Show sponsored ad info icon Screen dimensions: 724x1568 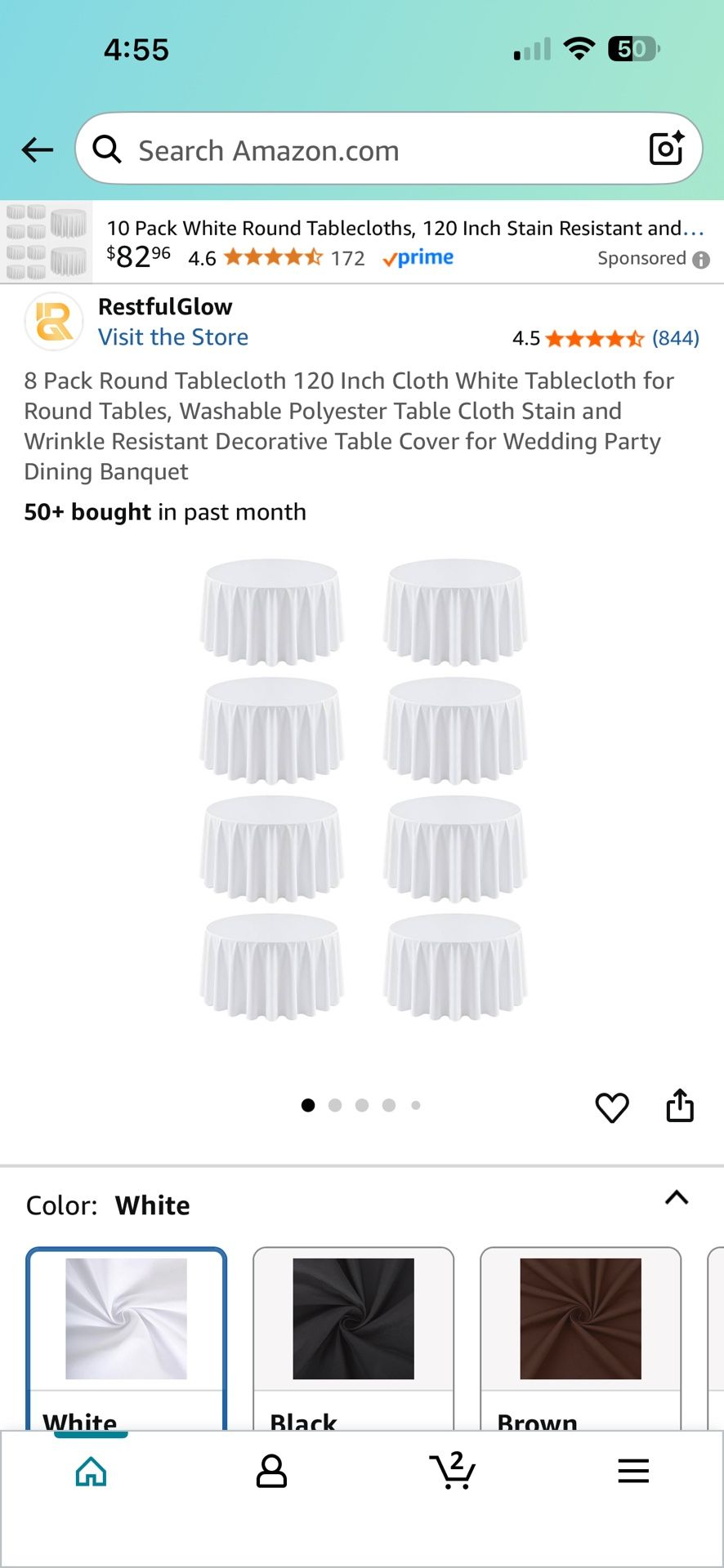pyautogui.click(x=701, y=260)
